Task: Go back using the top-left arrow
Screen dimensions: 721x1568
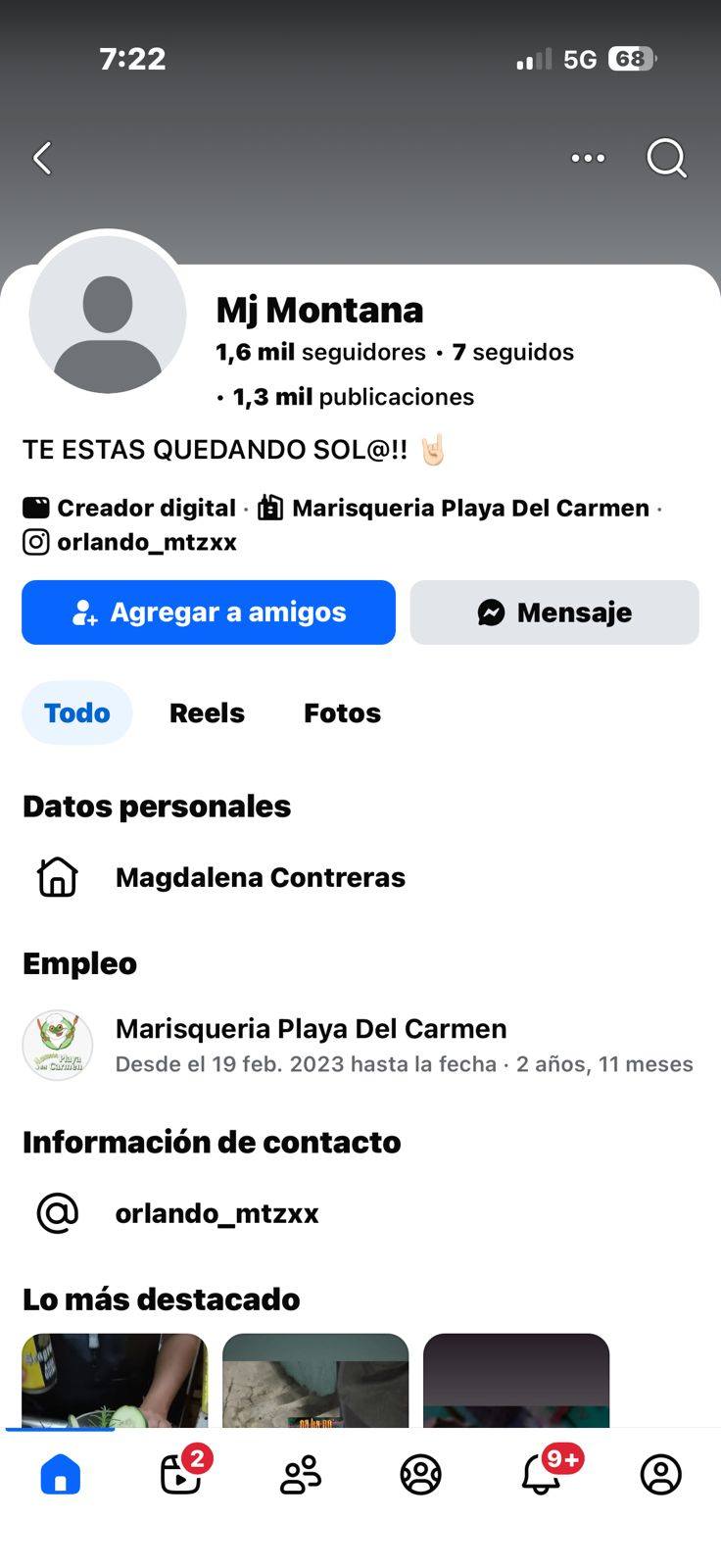Action: pos(42,158)
